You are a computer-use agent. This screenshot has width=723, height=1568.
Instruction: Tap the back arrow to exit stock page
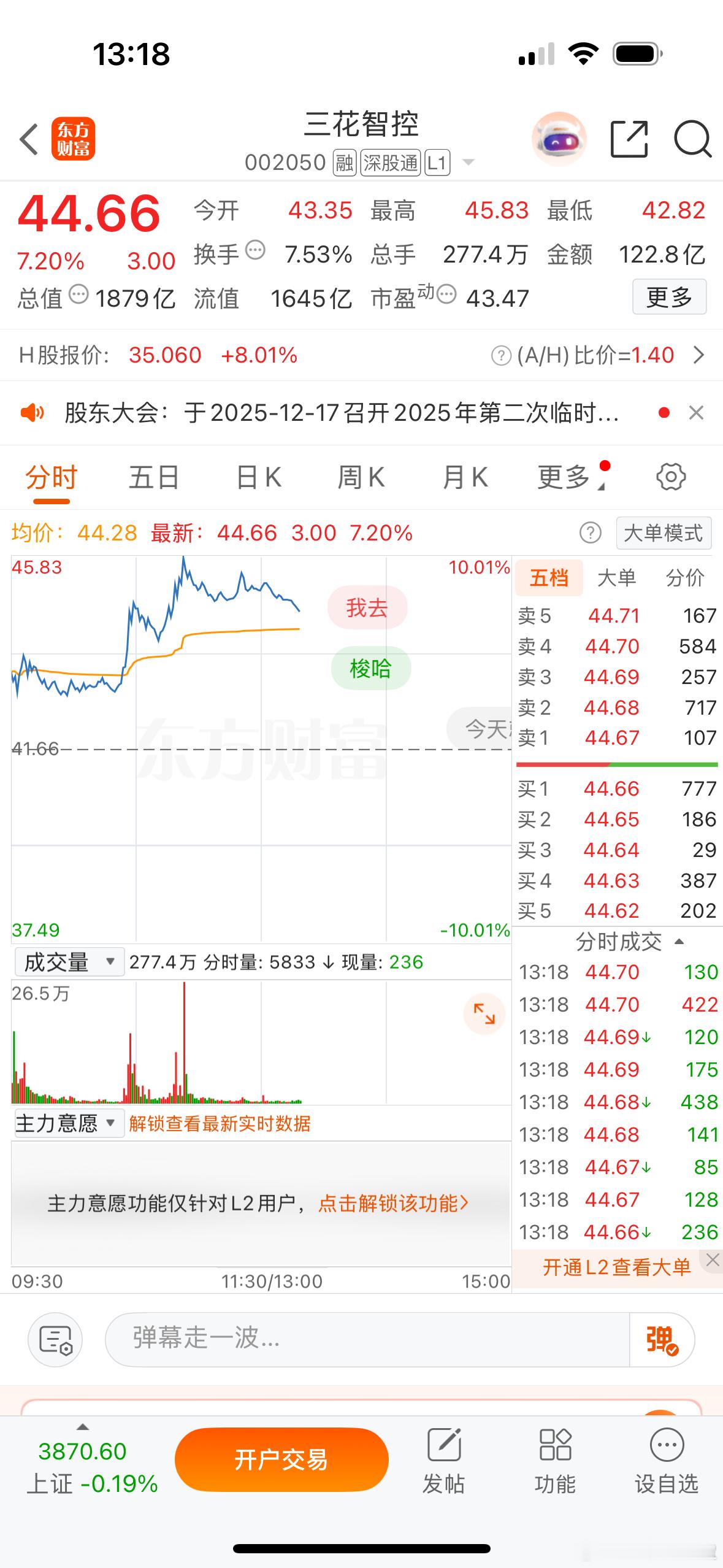click(x=29, y=139)
